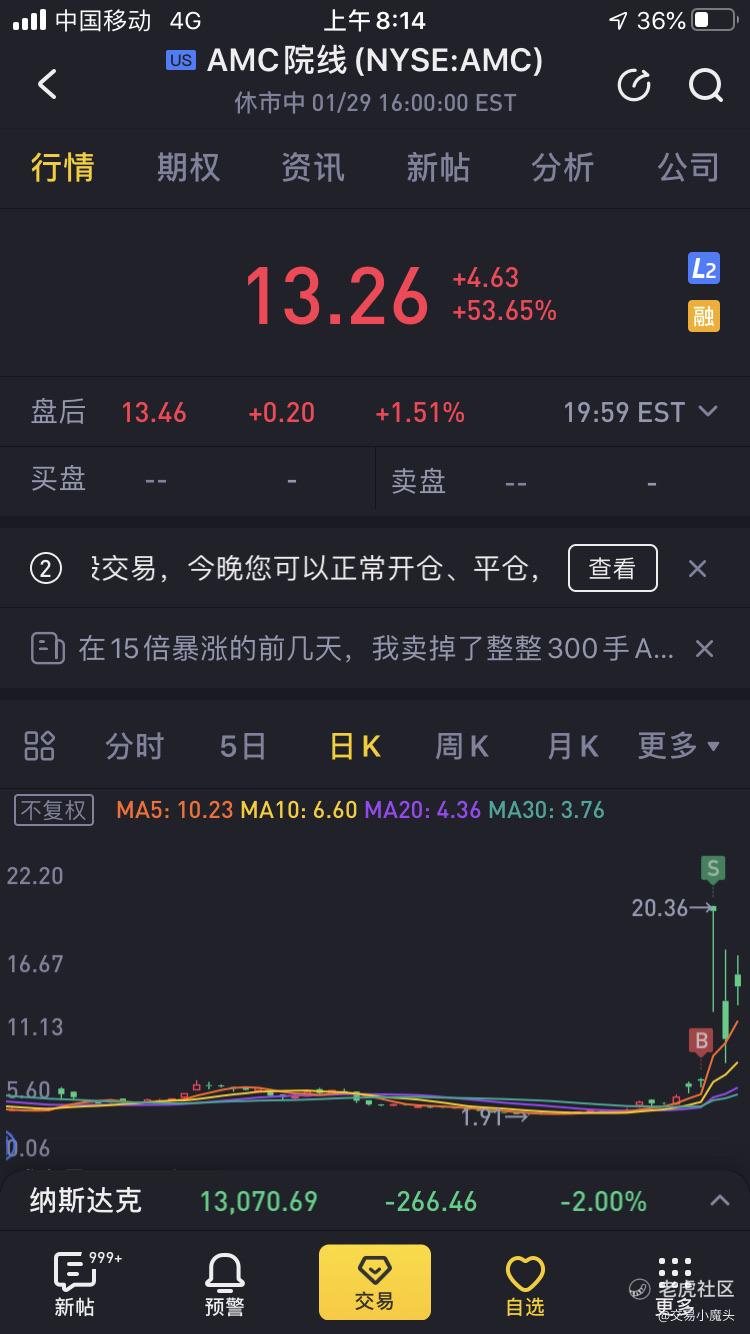
Task: Open the search magnifier icon
Action: pyautogui.click(x=706, y=85)
